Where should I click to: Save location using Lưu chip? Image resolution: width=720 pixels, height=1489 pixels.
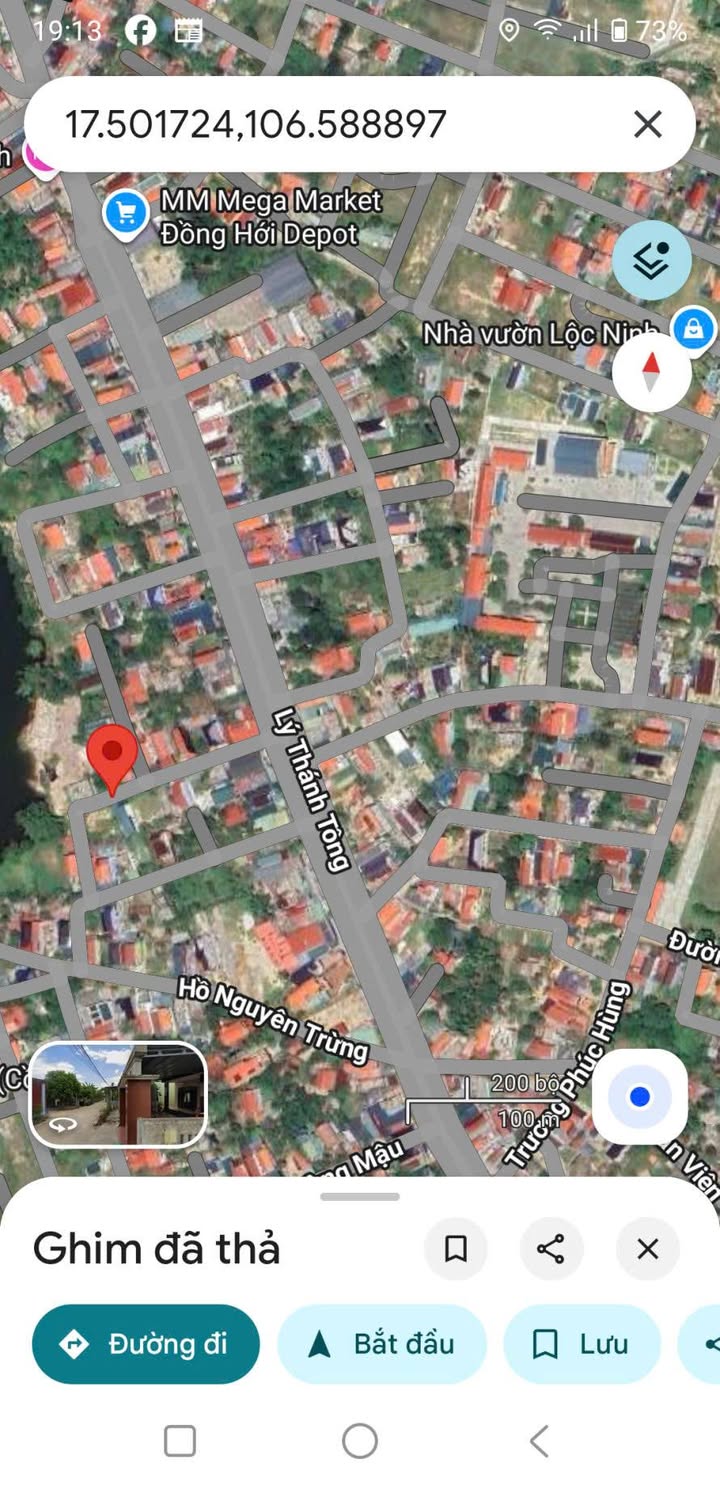tap(582, 1344)
